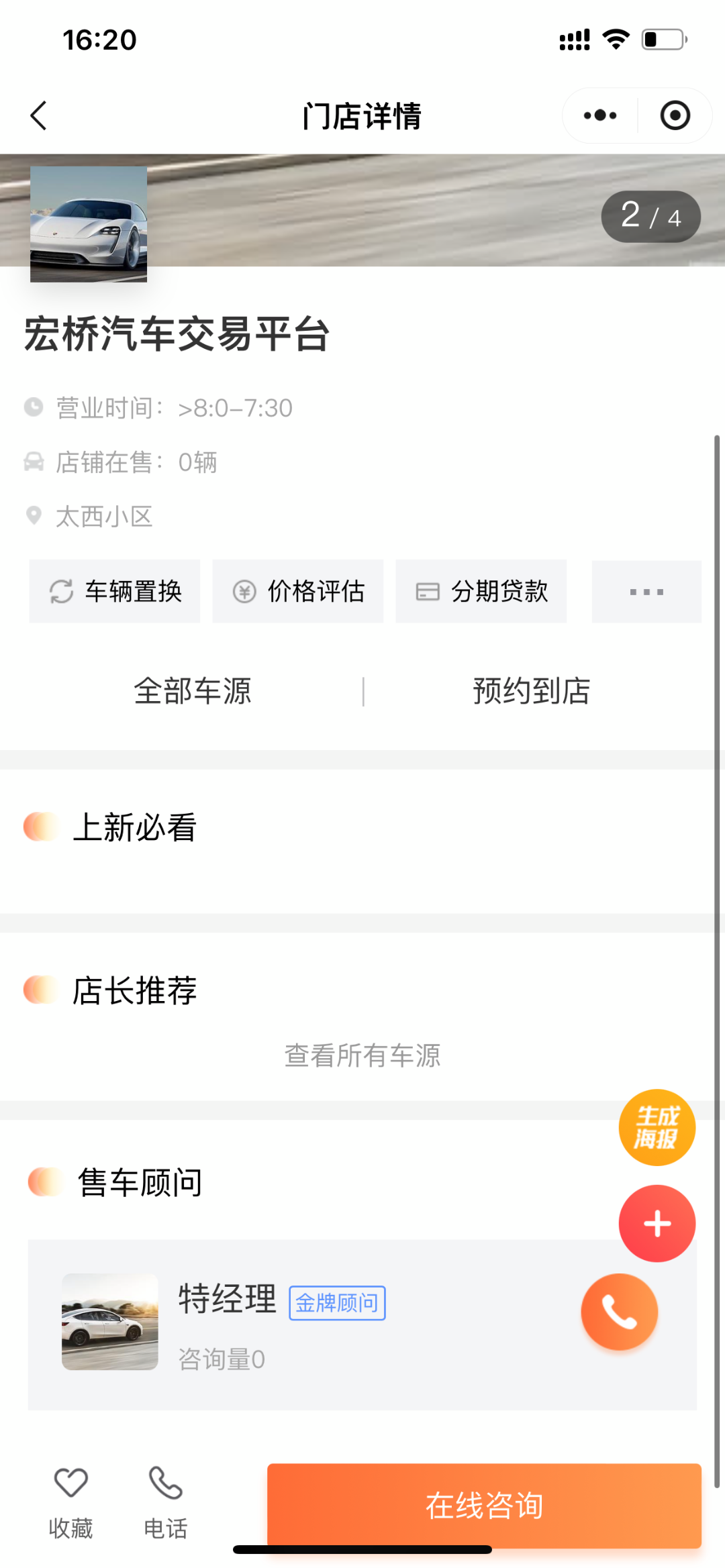Switch to the 预约到店 tab
Image resolution: width=725 pixels, height=1568 pixels.
(x=530, y=691)
